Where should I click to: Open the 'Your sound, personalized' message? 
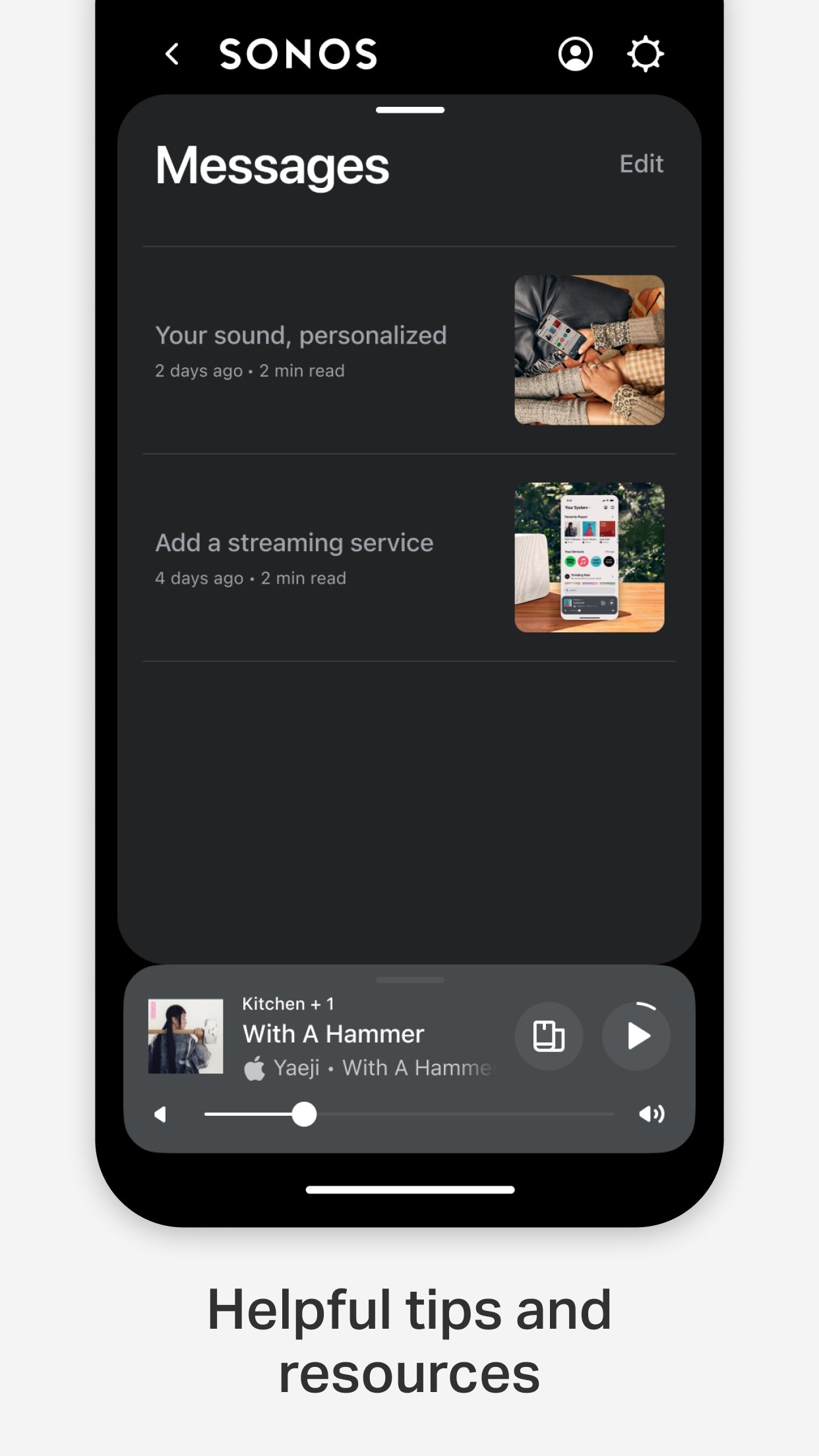[301, 334]
